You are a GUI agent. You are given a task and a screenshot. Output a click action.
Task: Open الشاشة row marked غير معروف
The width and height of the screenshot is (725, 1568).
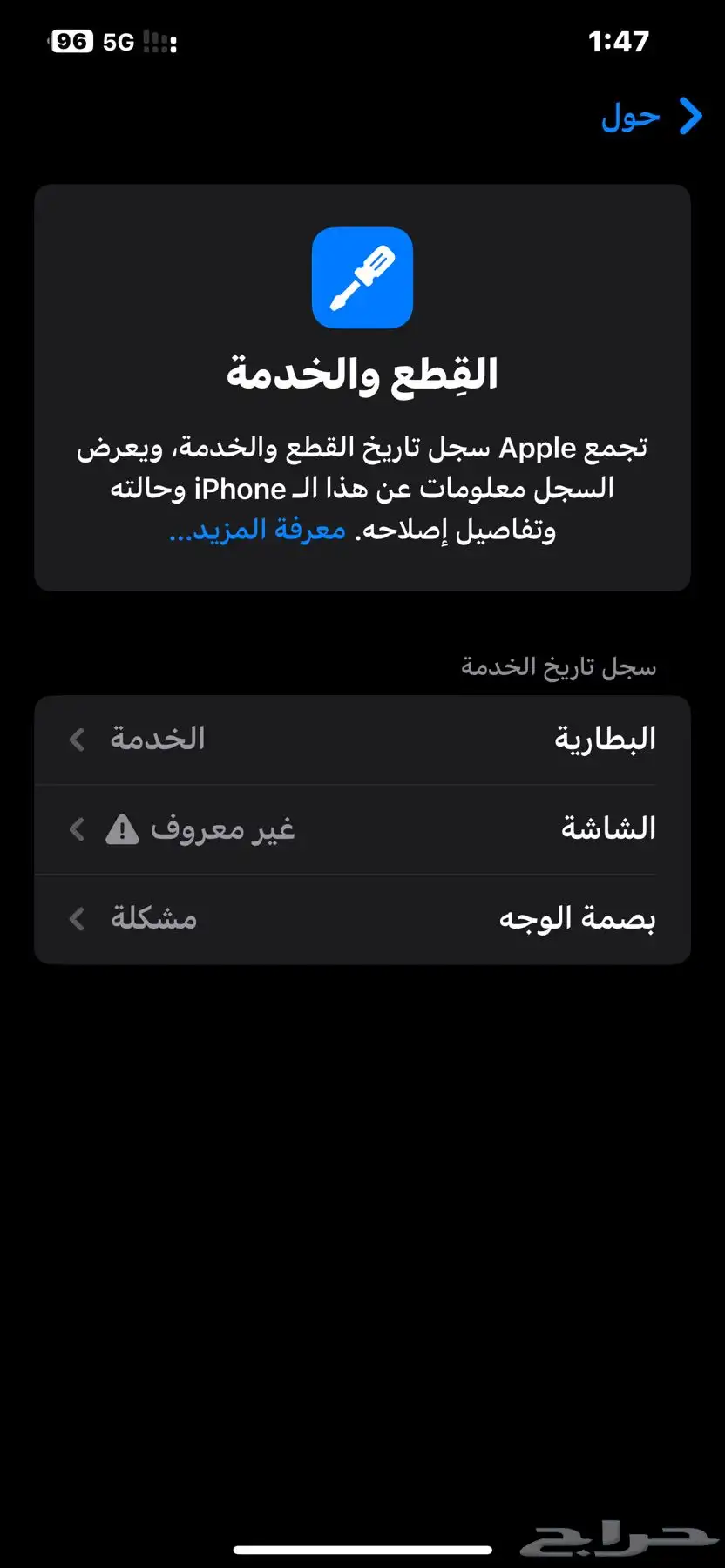362,829
